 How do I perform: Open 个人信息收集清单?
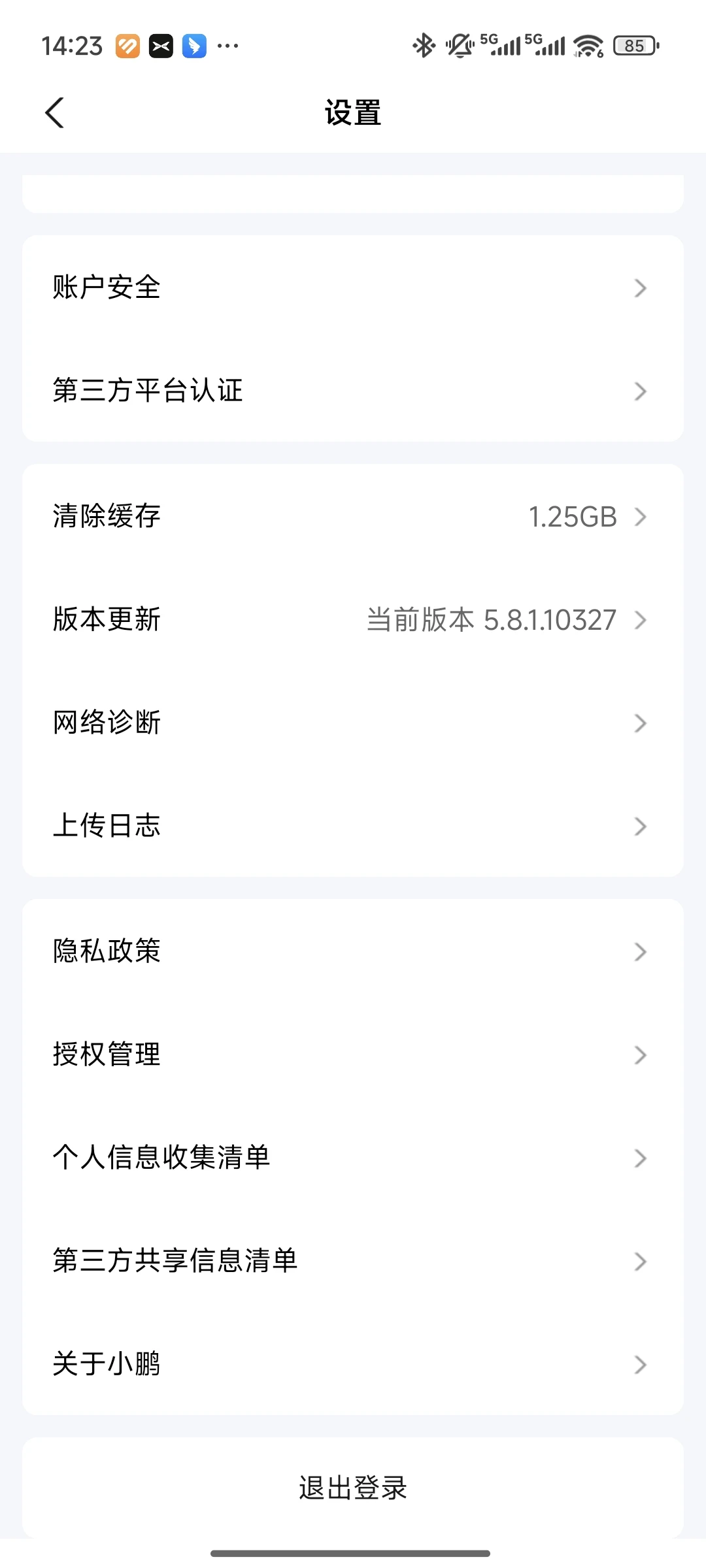[x=353, y=1158]
